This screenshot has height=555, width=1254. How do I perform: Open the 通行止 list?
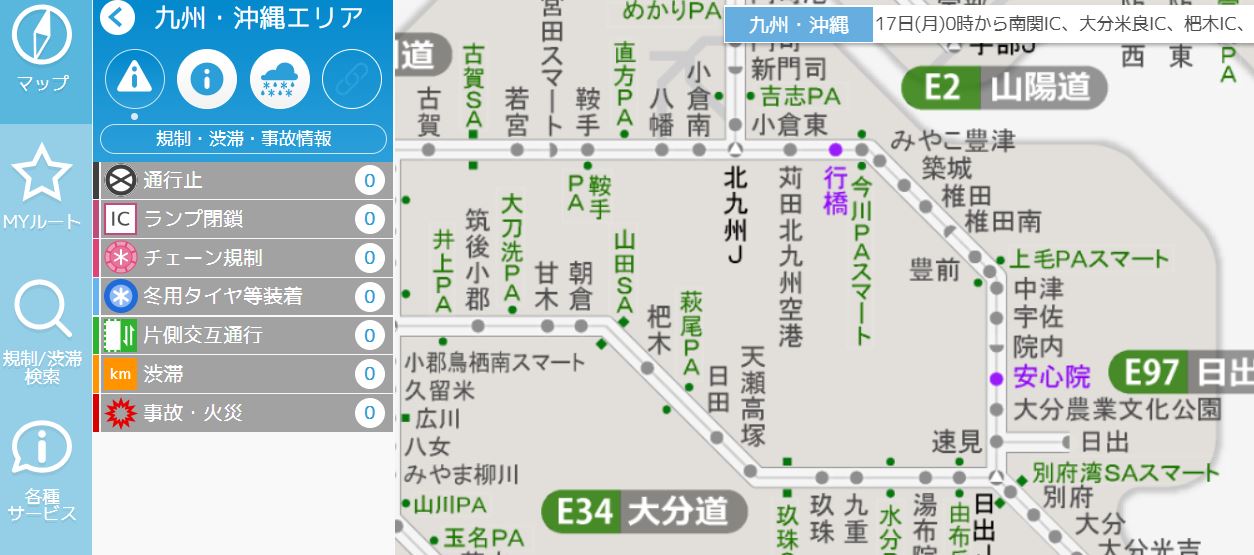[242, 181]
